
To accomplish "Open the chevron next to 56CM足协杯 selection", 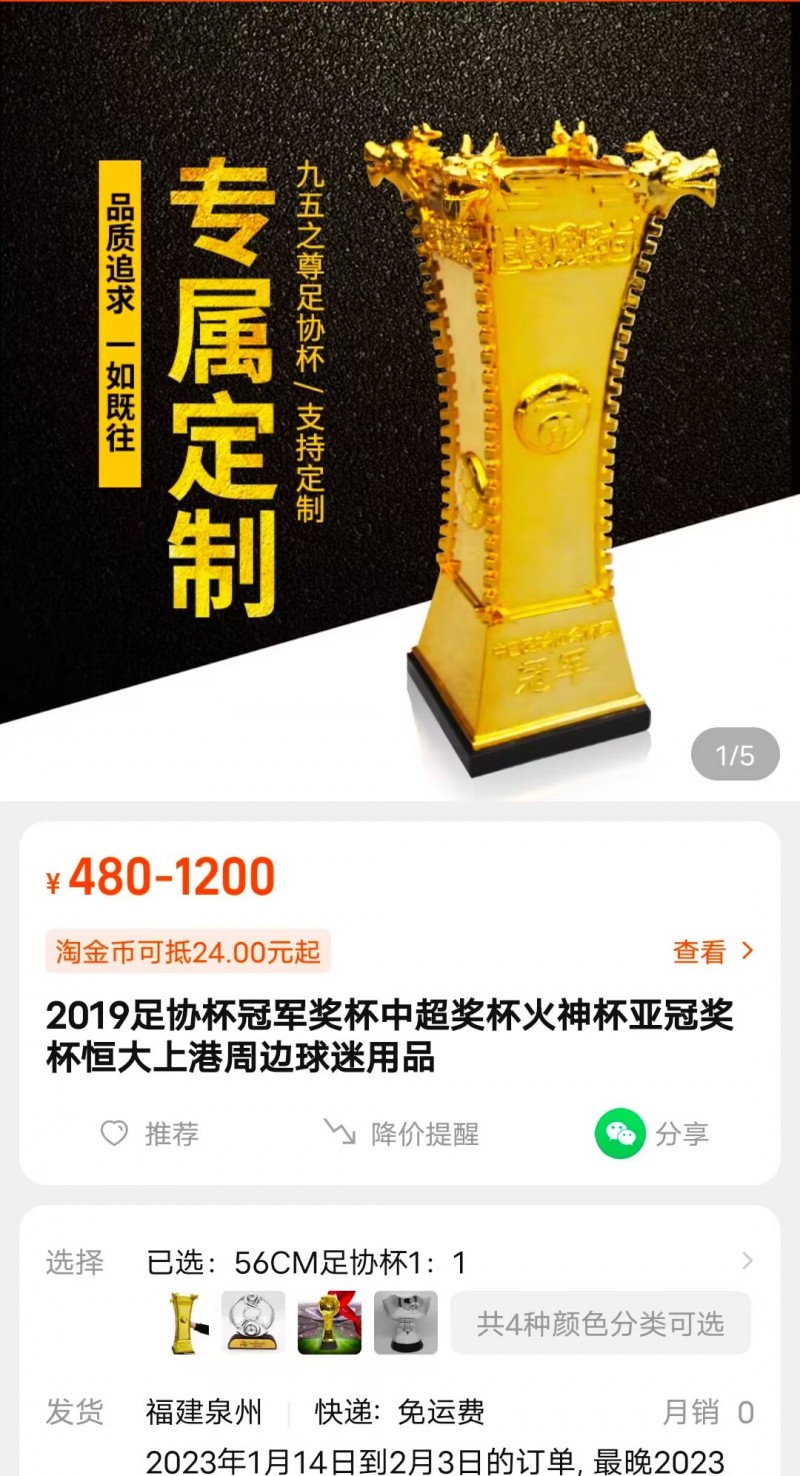I will (x=755, y=1262).
